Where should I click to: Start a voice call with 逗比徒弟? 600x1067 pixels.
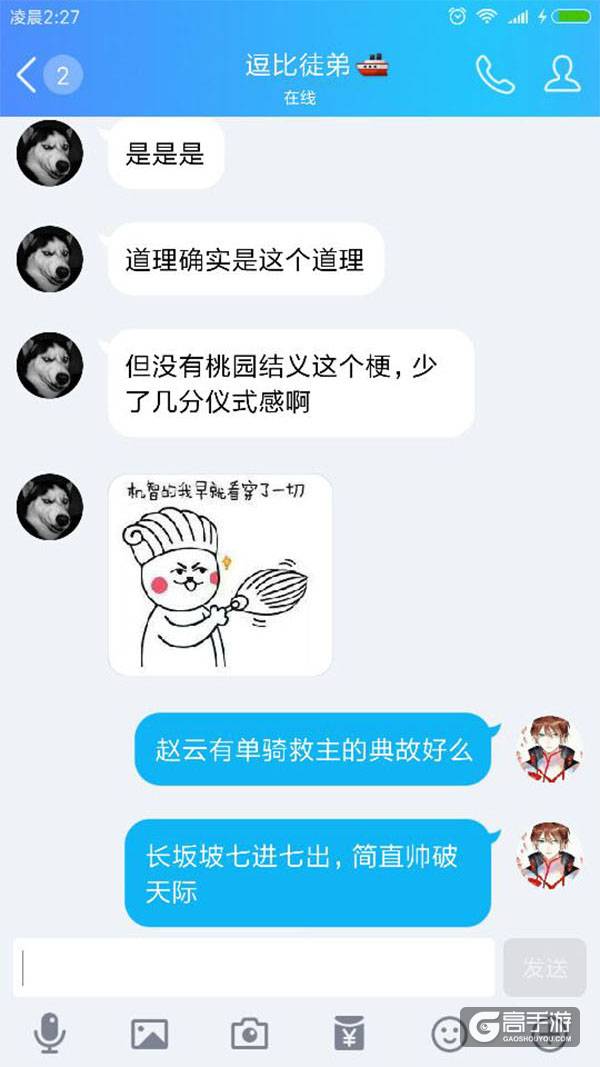click(494, 75)
